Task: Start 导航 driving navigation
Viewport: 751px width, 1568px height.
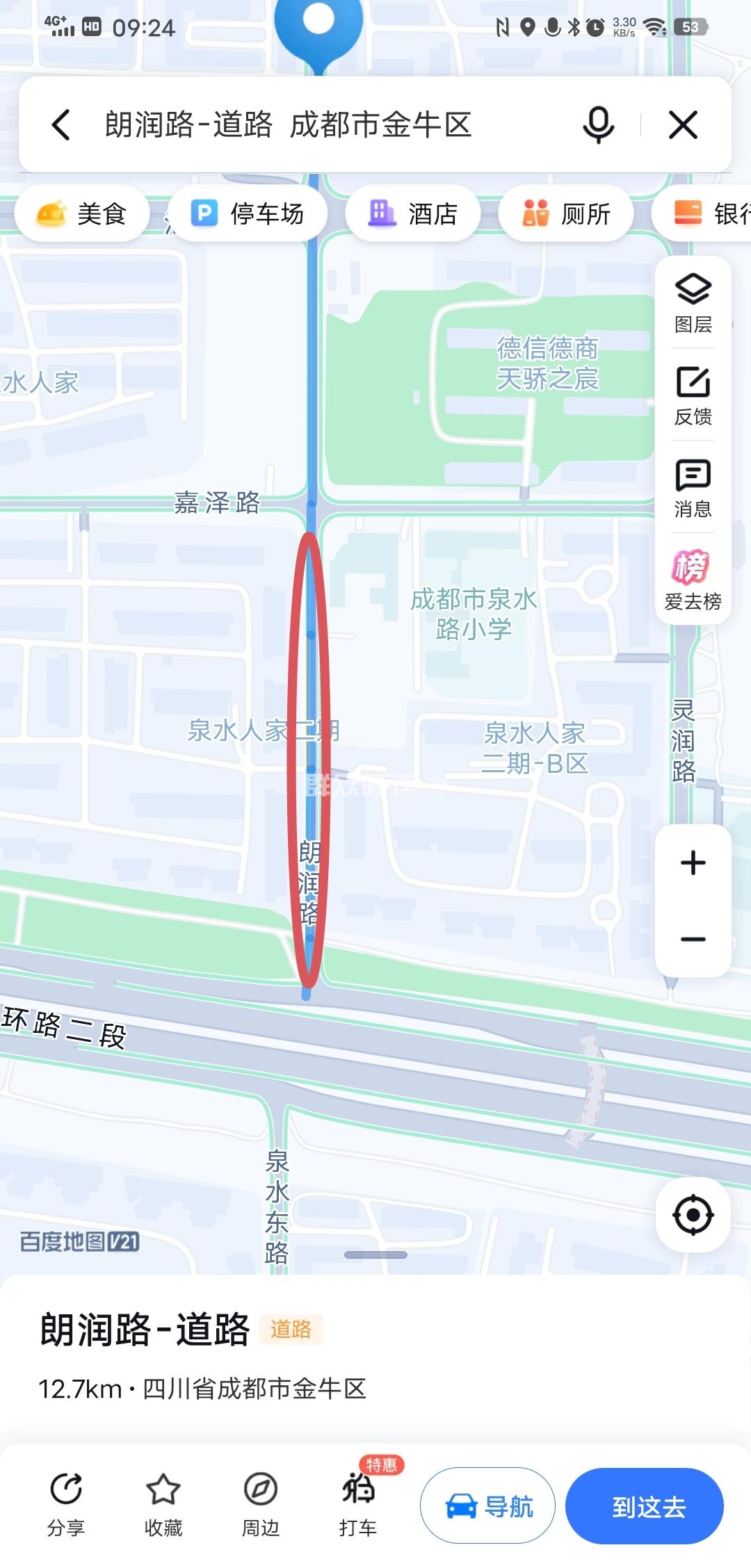Action: pyautogui.click(x=487, y=1505)
